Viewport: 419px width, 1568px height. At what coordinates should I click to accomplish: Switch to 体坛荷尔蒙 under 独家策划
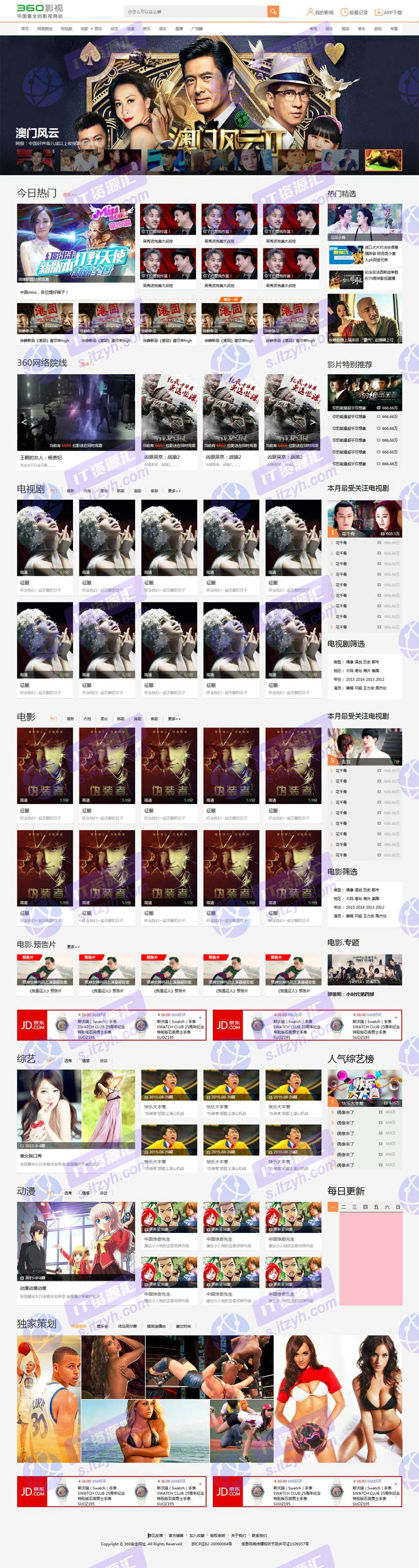(127, 1326)
